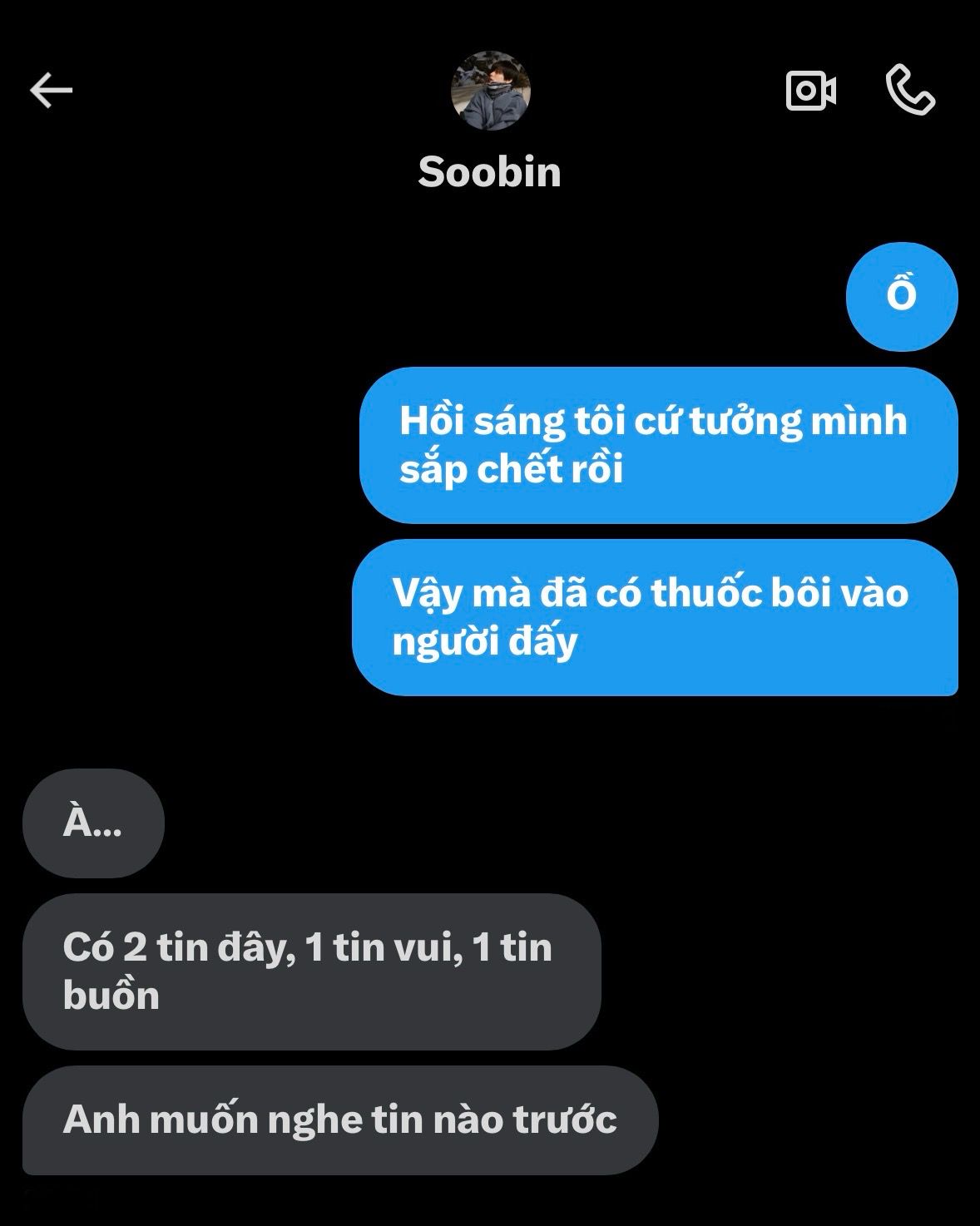Go back with the arrow
The width and height of the screenshot is (980, 1226).
52,90
